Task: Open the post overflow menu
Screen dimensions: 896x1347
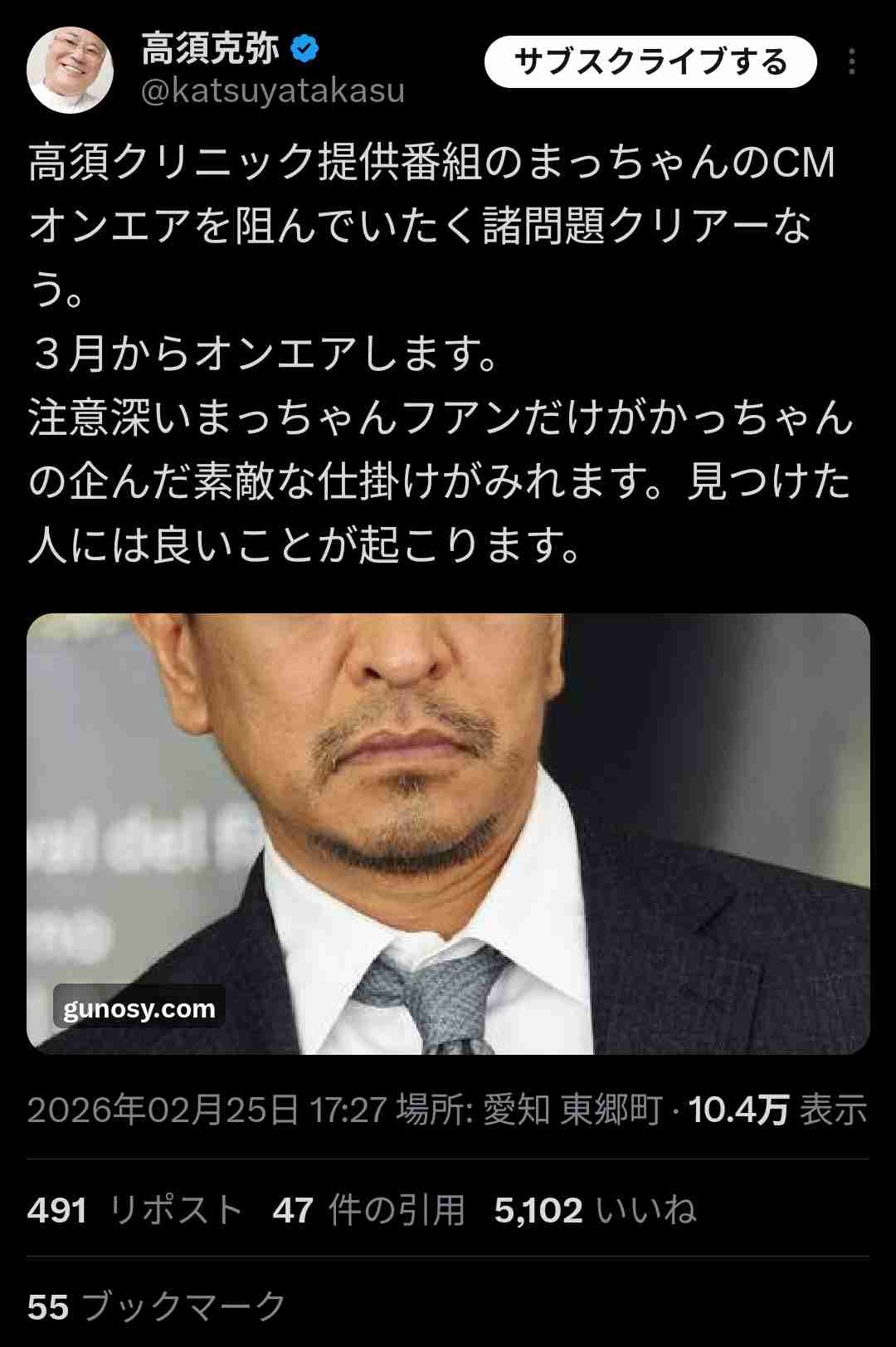Action: (851, 62)
